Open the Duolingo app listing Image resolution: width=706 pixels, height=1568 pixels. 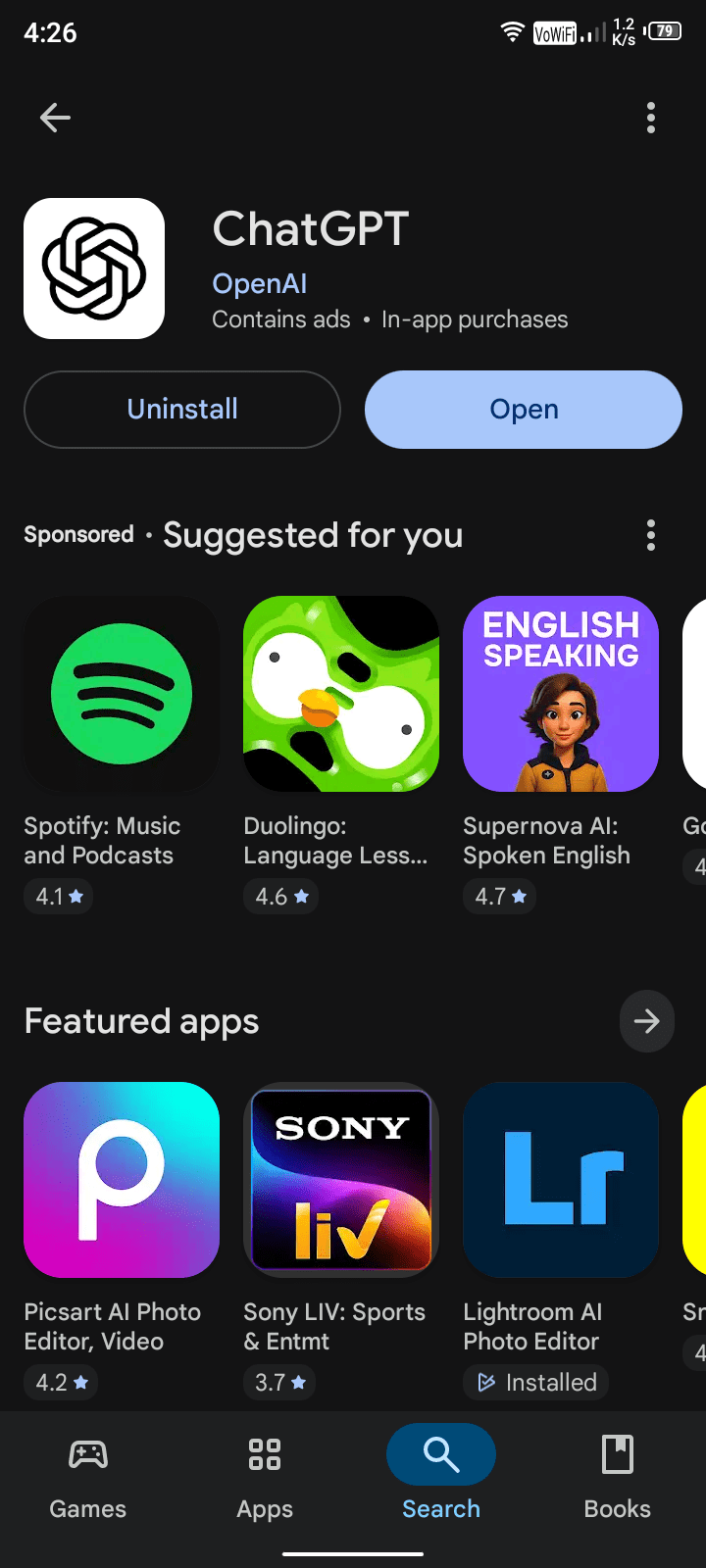[x=341, y=695]
